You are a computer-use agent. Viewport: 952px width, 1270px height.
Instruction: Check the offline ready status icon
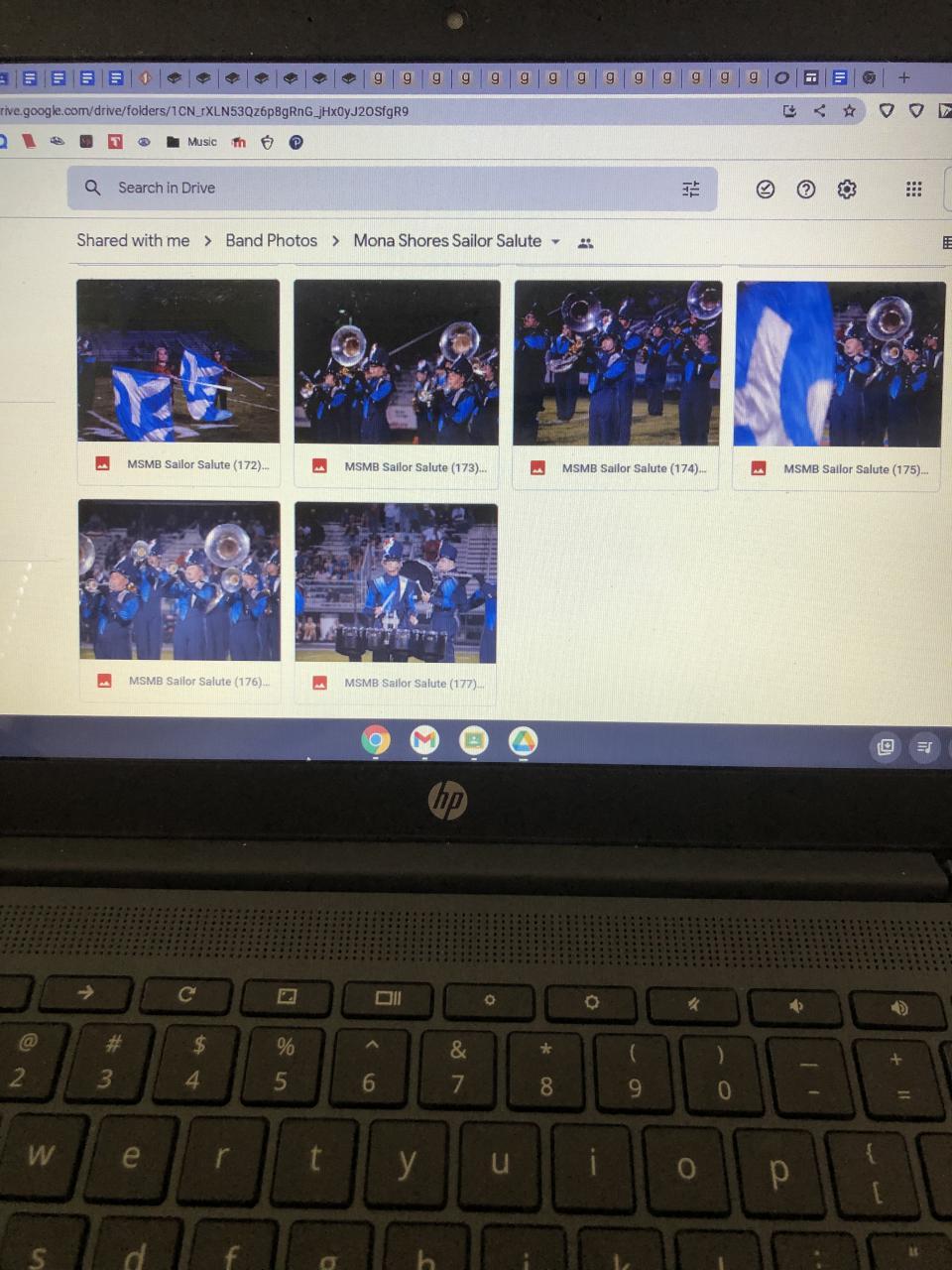coord(766,189)
